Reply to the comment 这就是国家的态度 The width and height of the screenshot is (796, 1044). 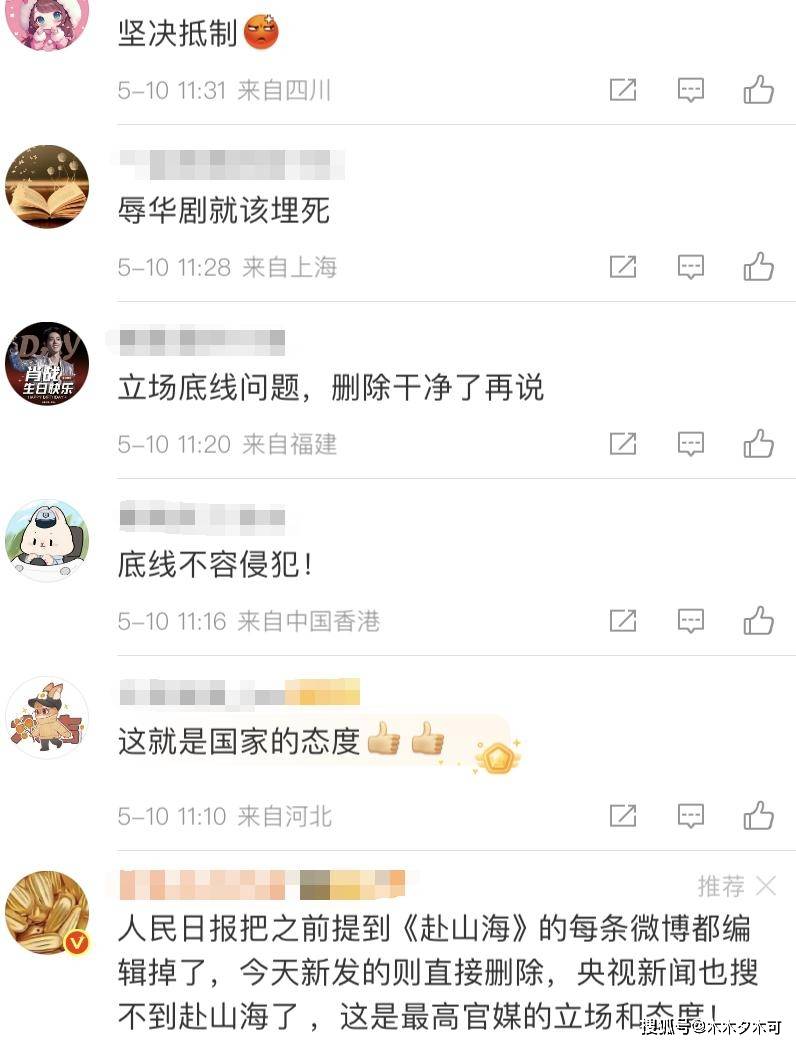click(691, 816)
